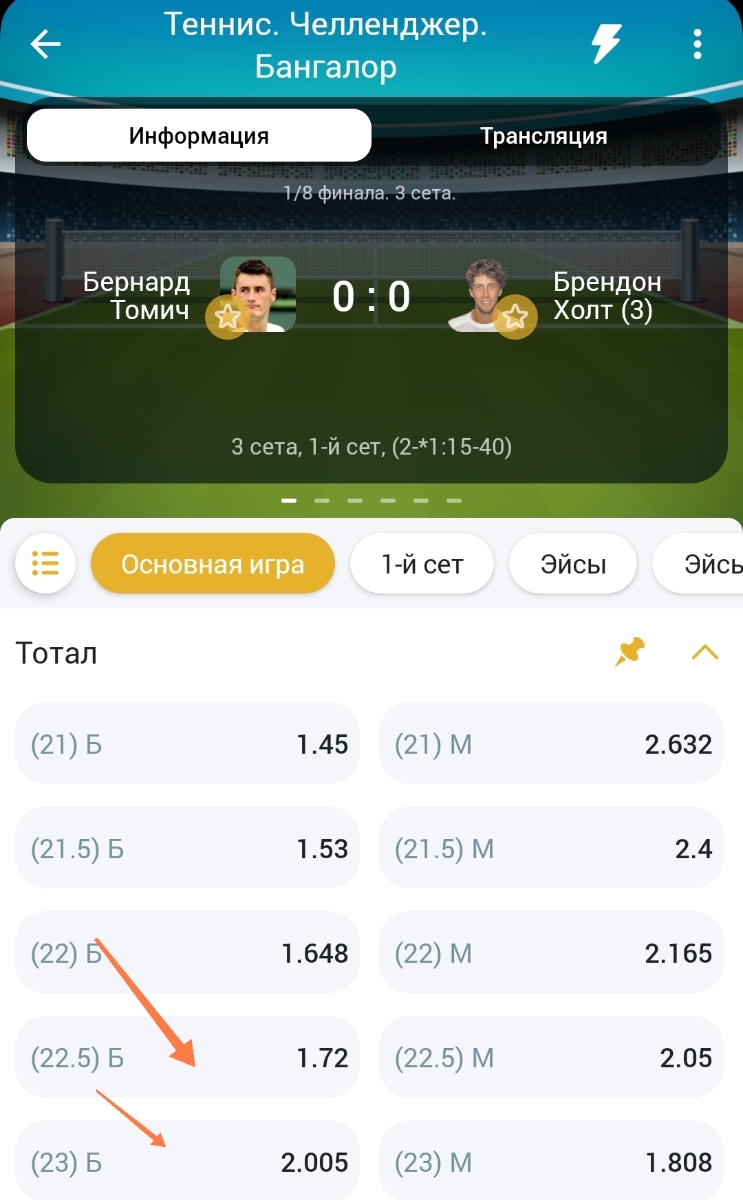Pin the Тотал market
The height and width of the screenshot is (1200, 743).
(629, 653)
